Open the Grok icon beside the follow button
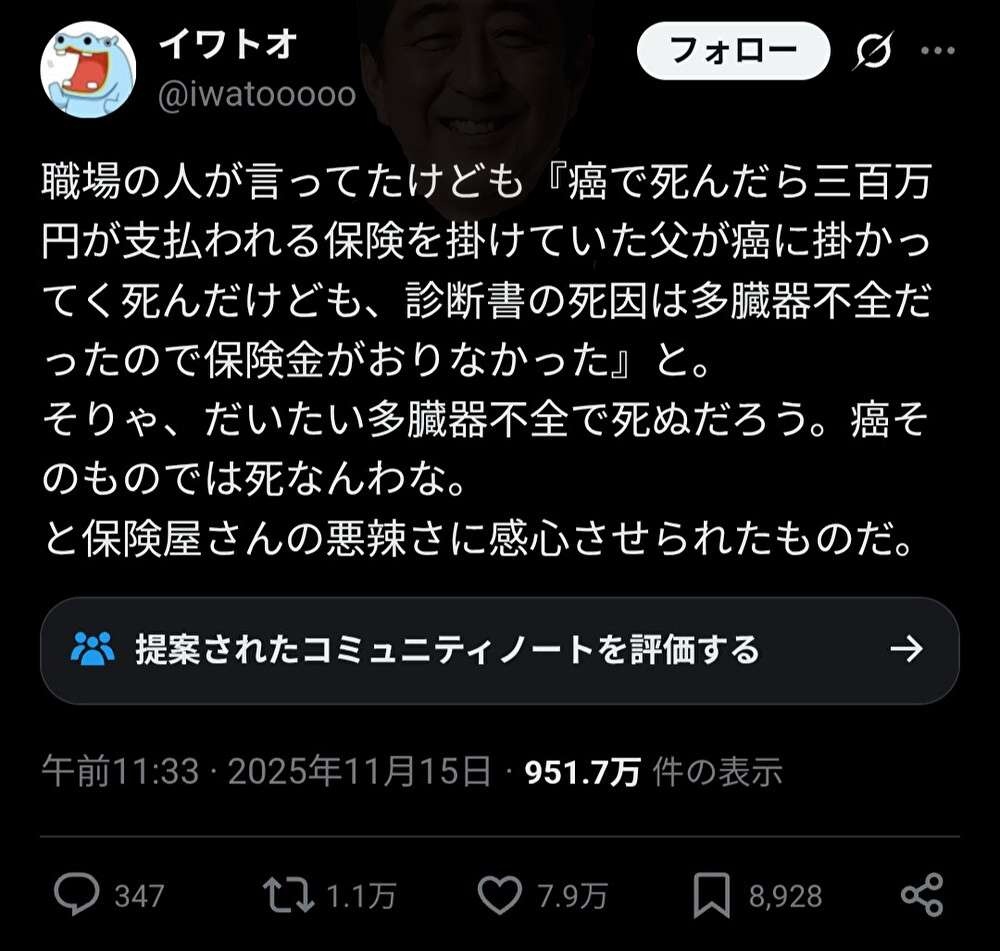Image resolution: width=1000 pixels, height=951 pixels. click(x=873, y=51)
